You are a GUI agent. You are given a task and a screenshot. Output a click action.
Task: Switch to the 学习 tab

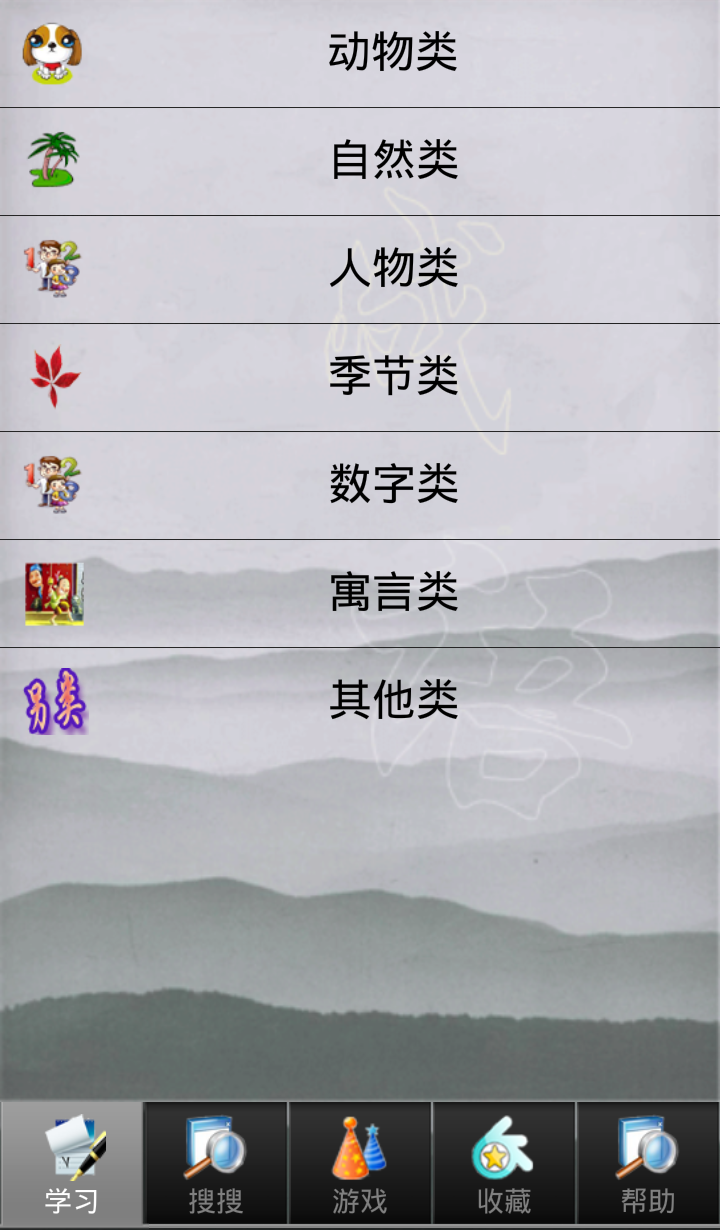pos(72,1165)
